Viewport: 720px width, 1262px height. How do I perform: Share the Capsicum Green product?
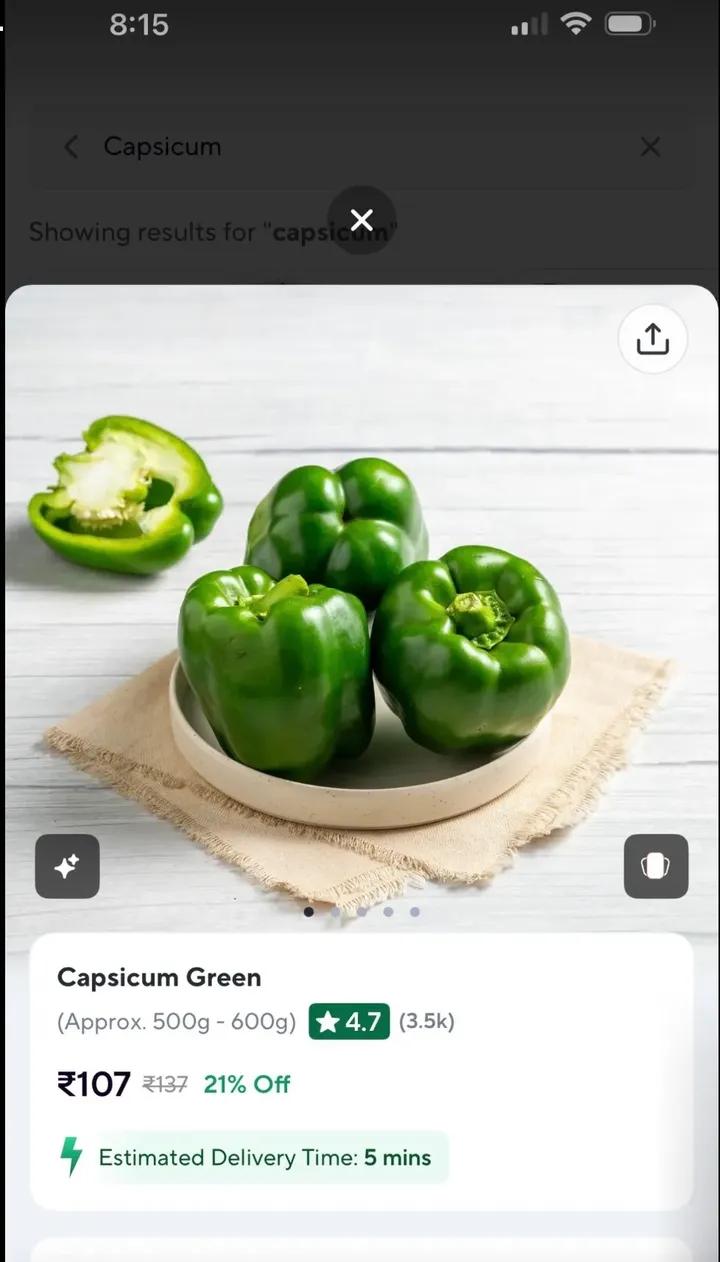click(x=652, y=340)
